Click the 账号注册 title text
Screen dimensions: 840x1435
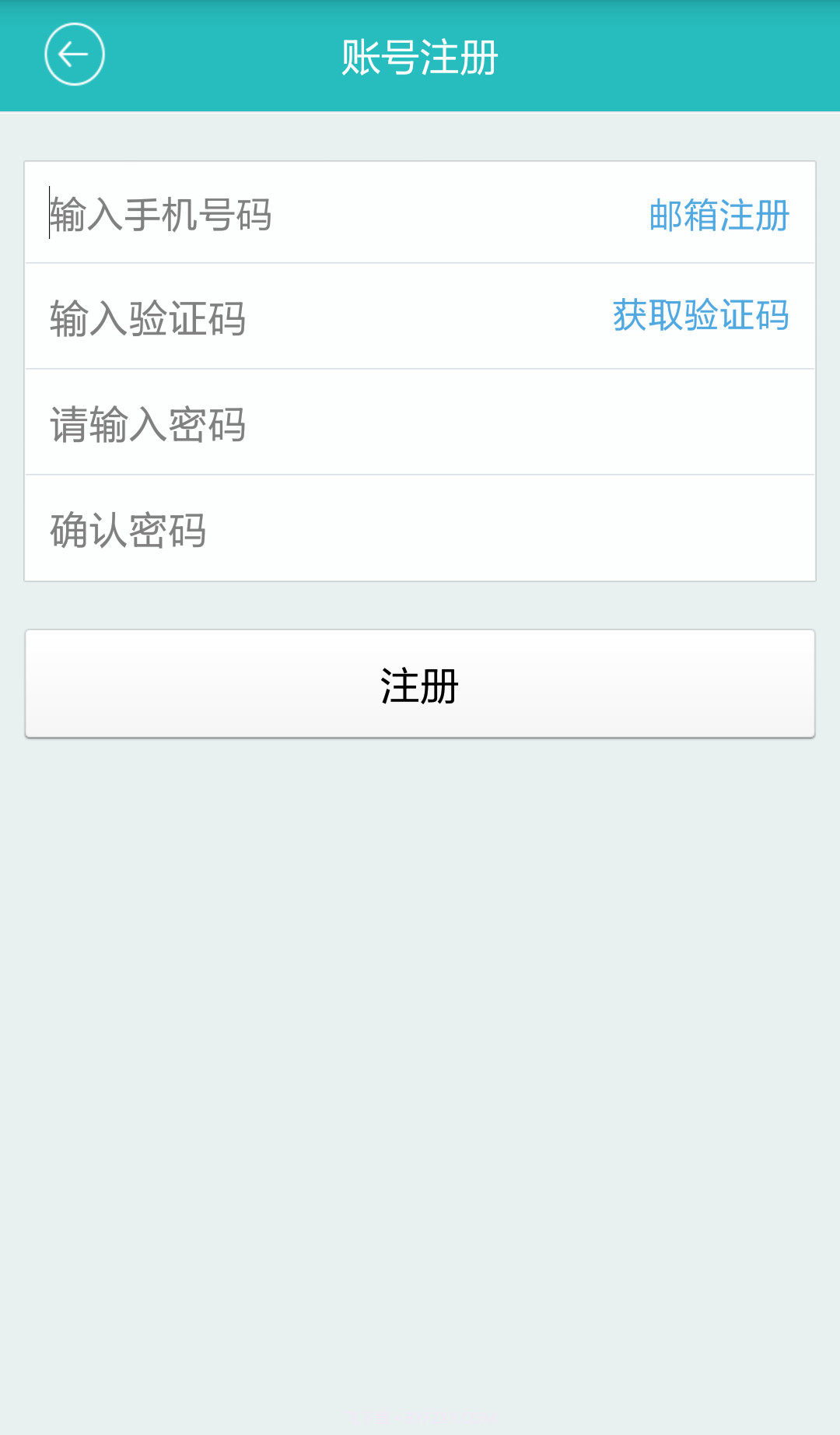pos(420,56)
